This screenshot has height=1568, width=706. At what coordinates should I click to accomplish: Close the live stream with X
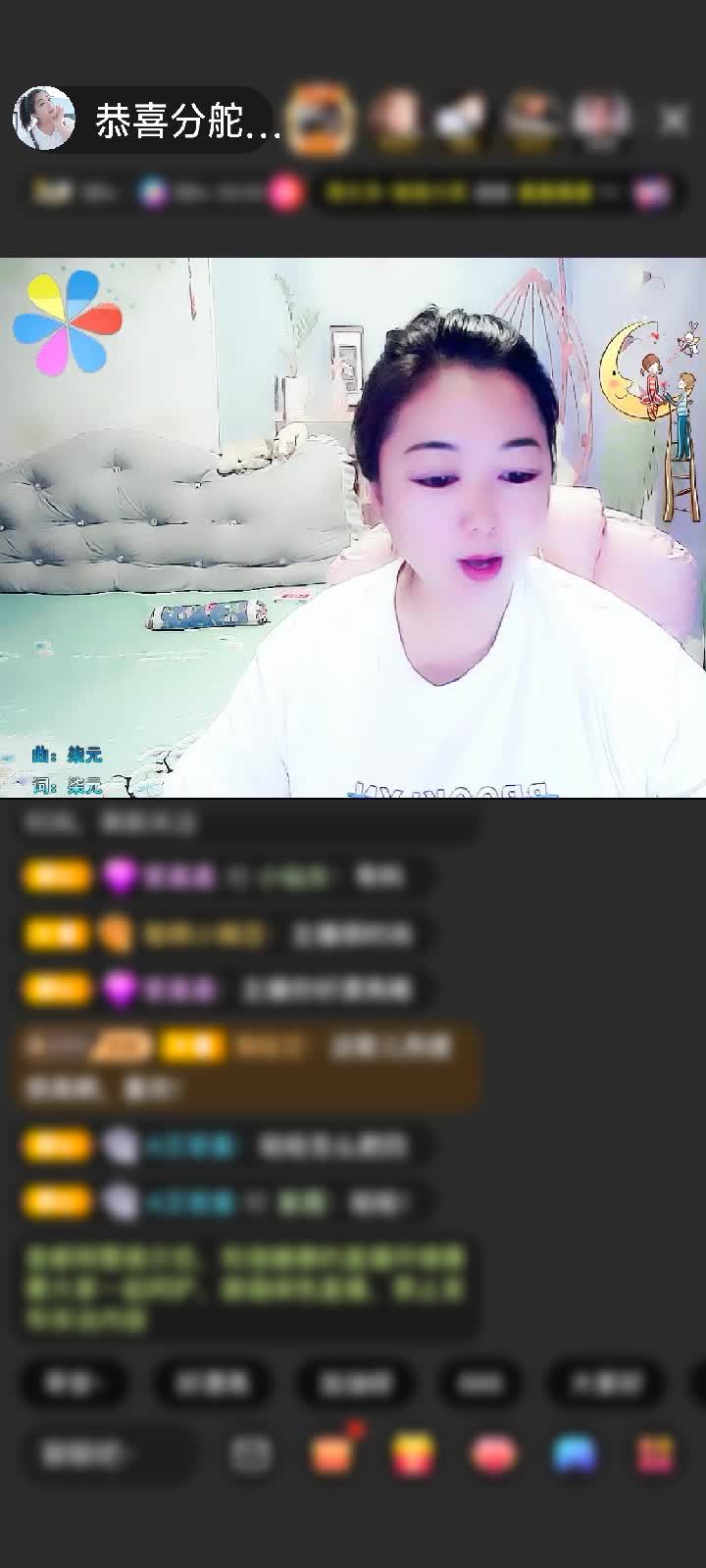click(674, 121)
